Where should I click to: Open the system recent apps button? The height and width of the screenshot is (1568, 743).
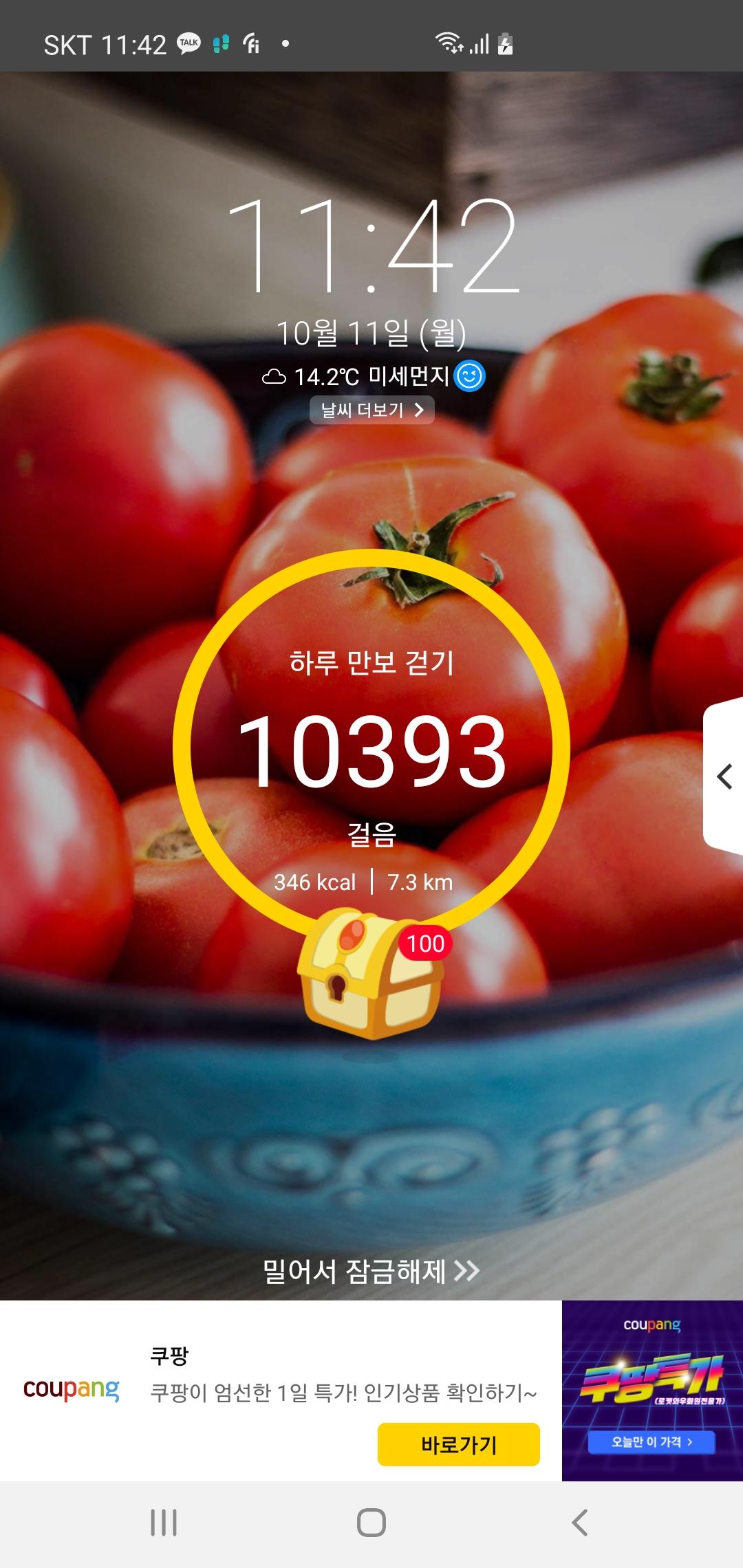[164, 1523]
